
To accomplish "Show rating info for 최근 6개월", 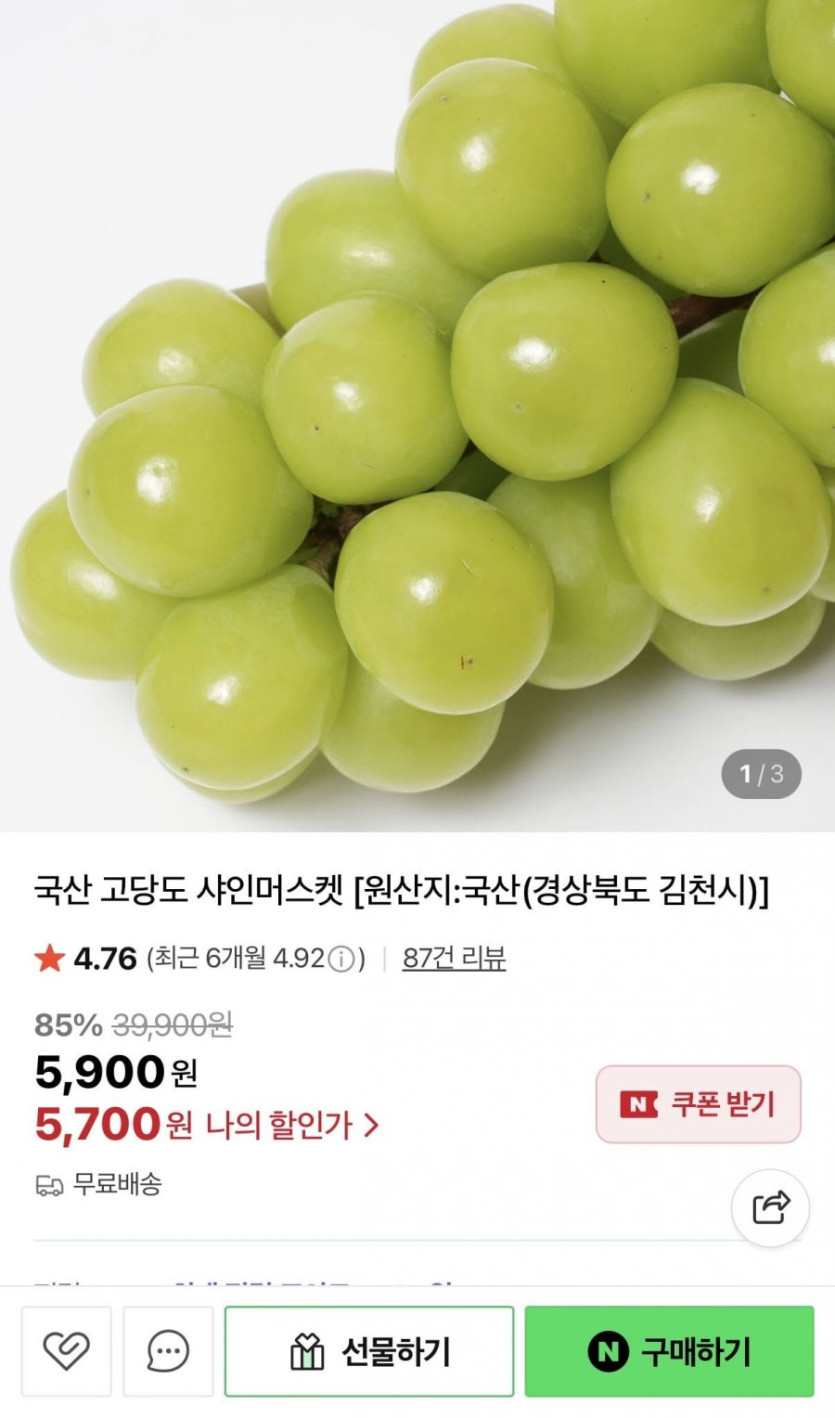I will coord(342,960).
